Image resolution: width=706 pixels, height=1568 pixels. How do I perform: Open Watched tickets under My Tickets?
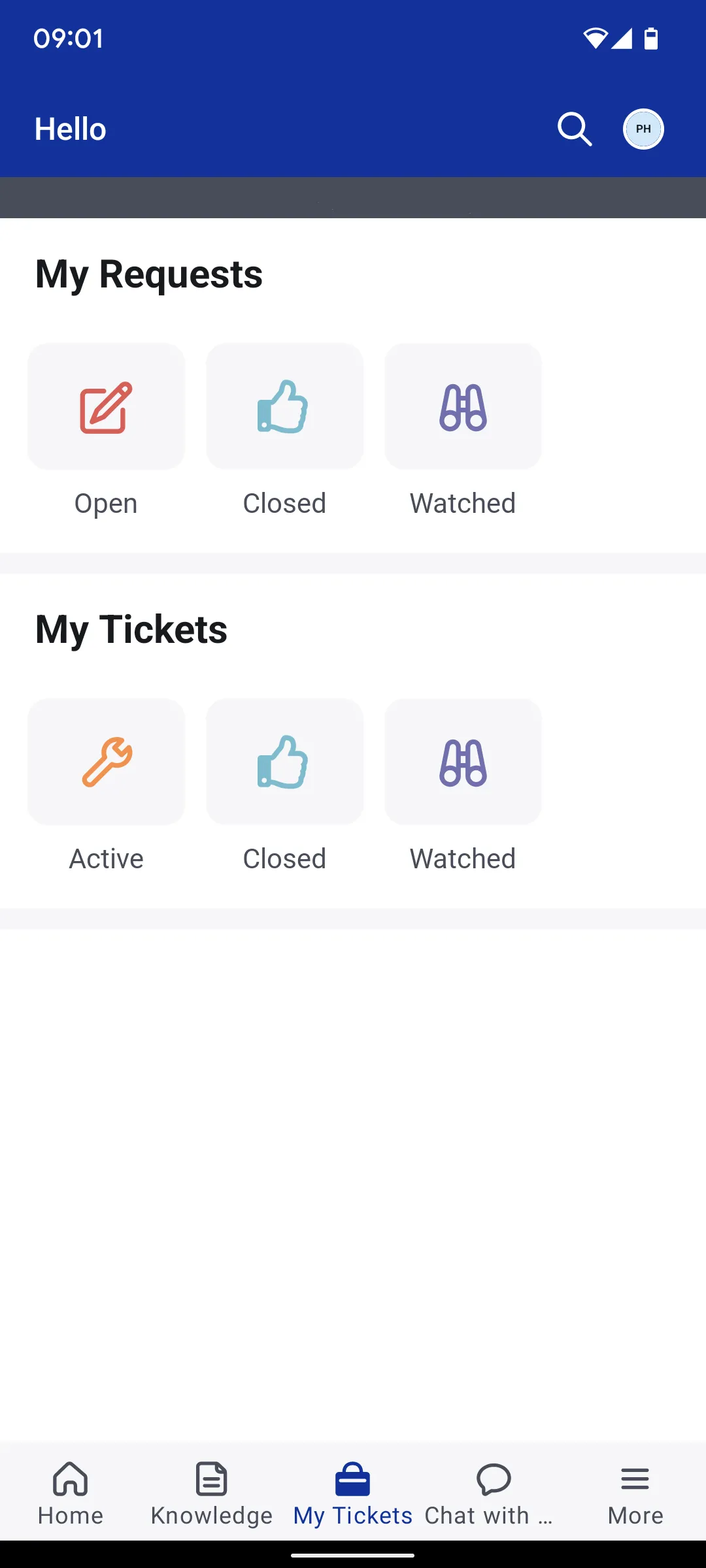pyautogui.click(x=463, y=762)
